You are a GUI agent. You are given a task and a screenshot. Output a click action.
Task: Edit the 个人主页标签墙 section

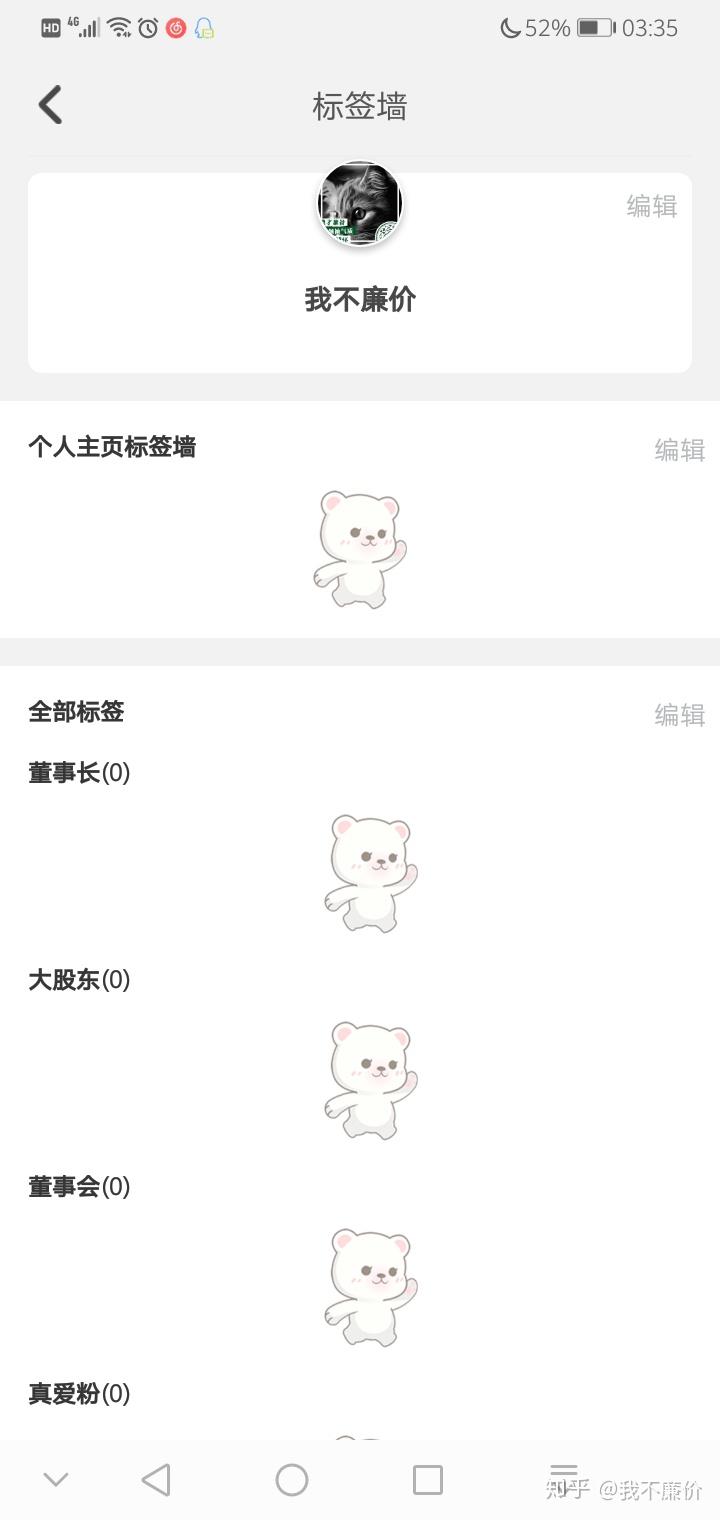click(680, 450)
